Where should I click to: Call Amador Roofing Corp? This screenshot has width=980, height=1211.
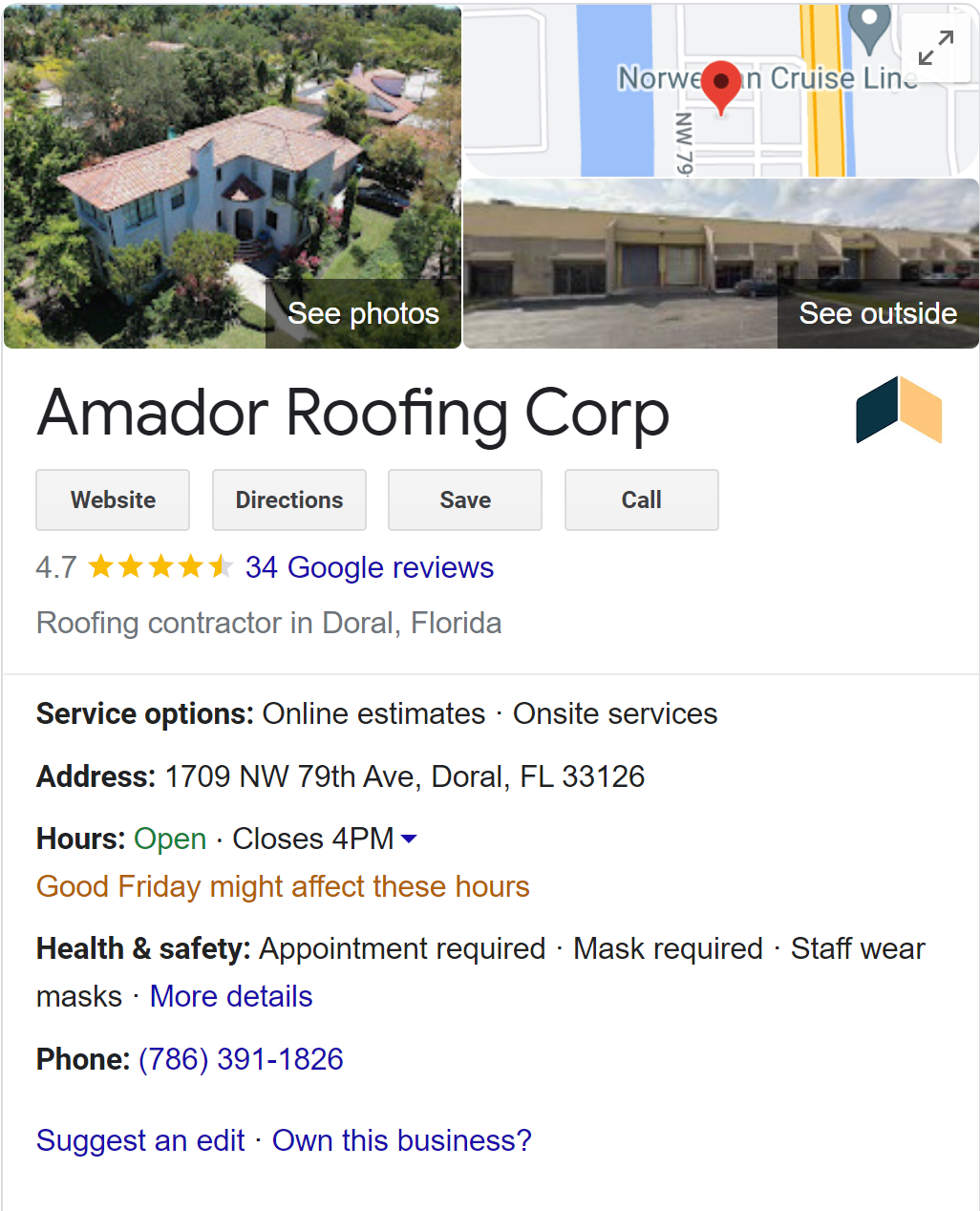coord(641,499)
